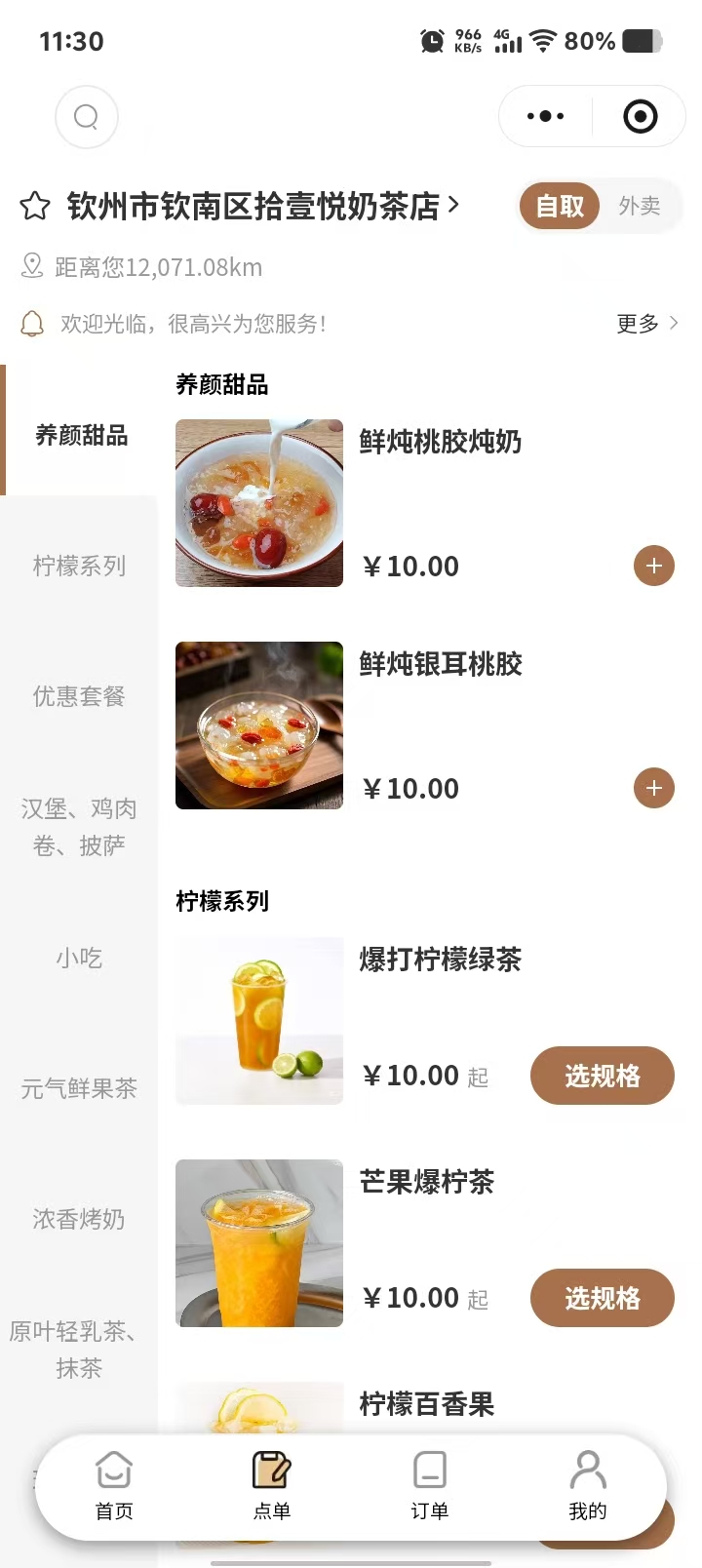The width and height of the screenshot is (702, 1568).
Task: Add 鲜炖桃胶炖奶 to the cart
Action: [x=653, y=566]
